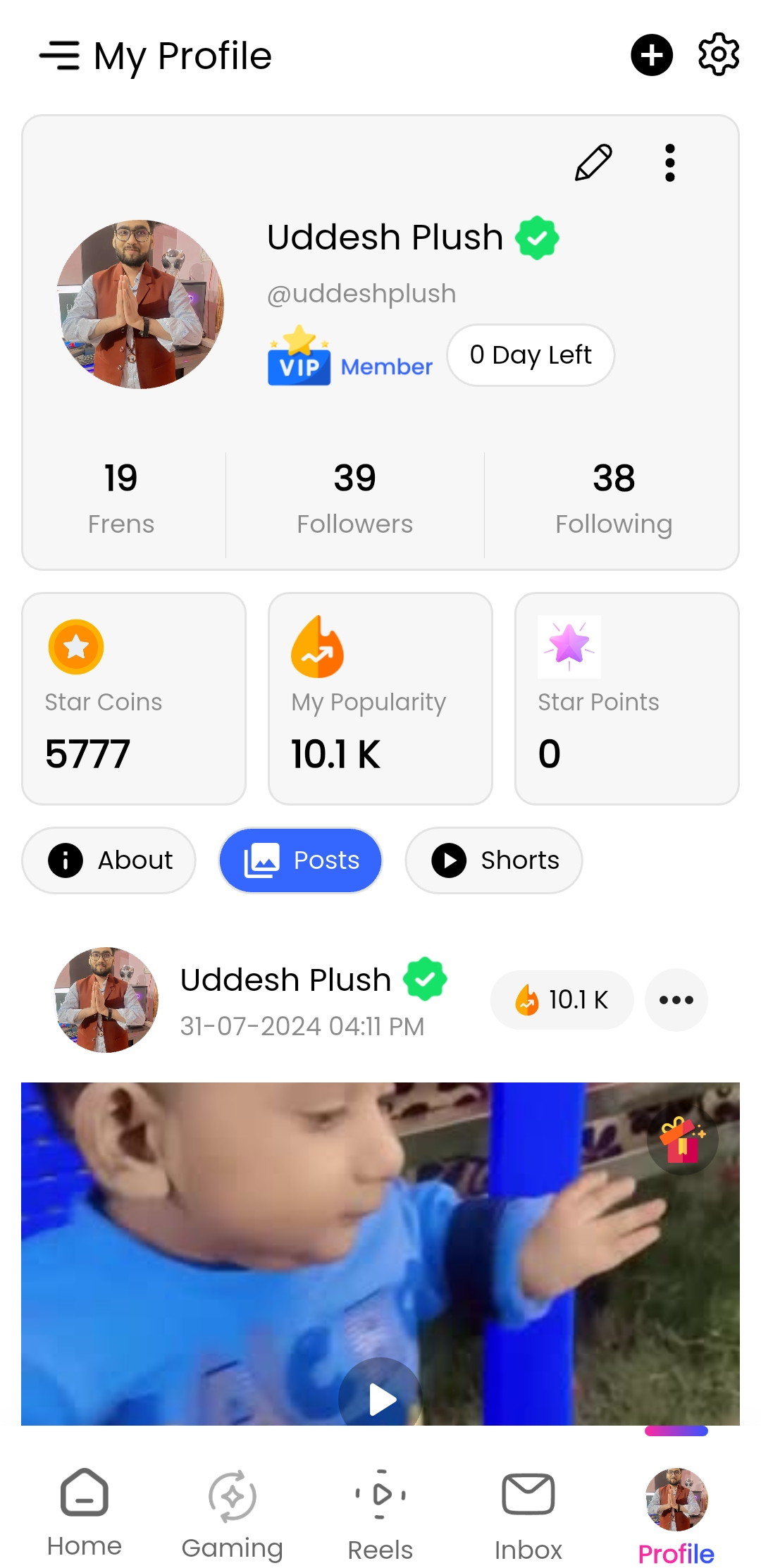The image size is (761, 1568).
Task: Edit profile with the pencil icon
Action: coord(593,163)
